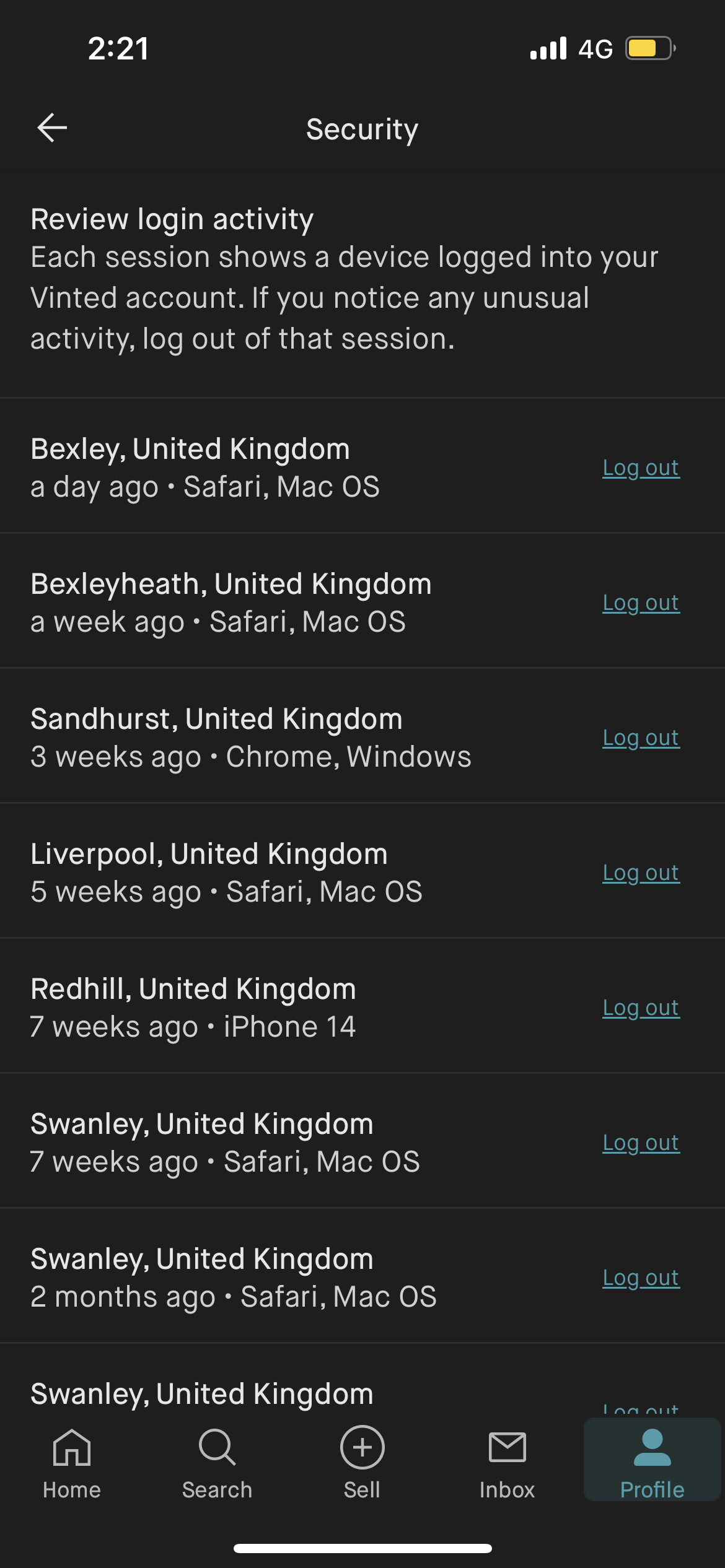The image size is (725, 1568).
Task: Tap the Security title in the header
Action: point(362,129)
